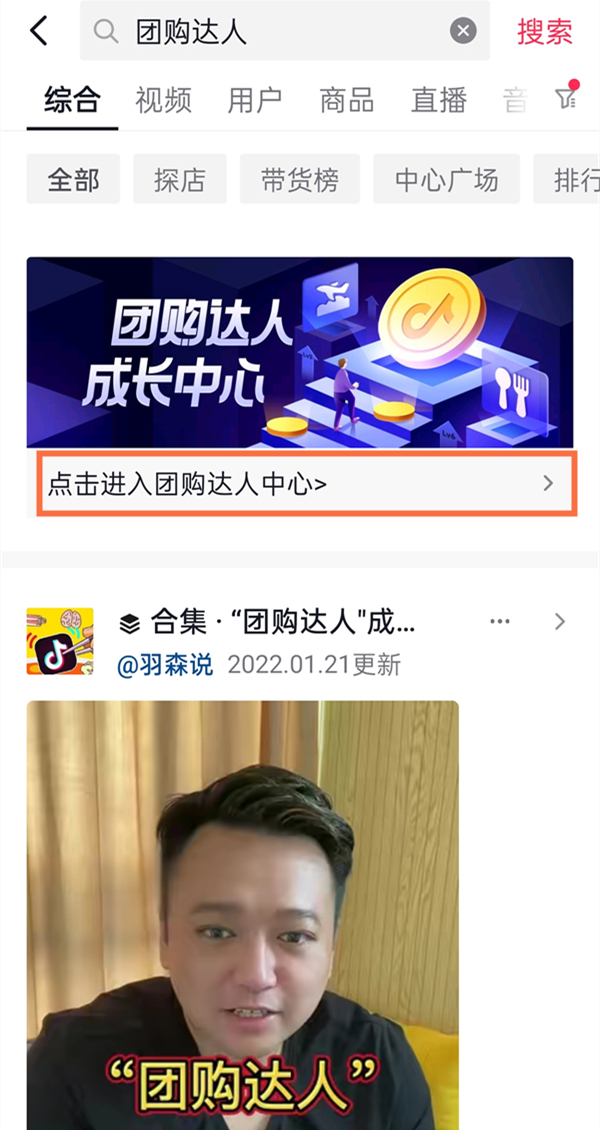Image resolution: width=600 pixels, height=1130 pixels.
Task: Switch to the 用户 tab
Action: [x=255, y=99]
